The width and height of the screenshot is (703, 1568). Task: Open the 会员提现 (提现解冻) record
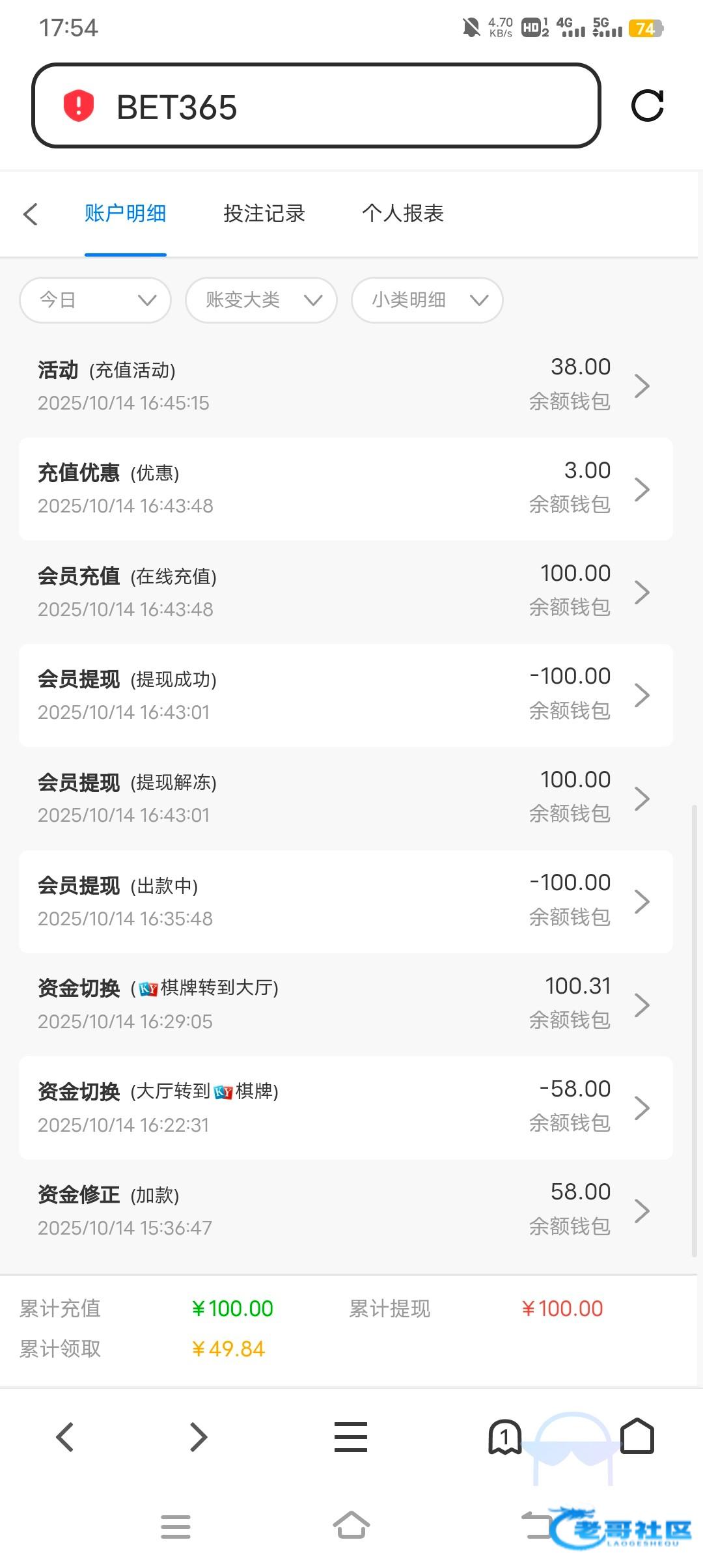[346, 798]
